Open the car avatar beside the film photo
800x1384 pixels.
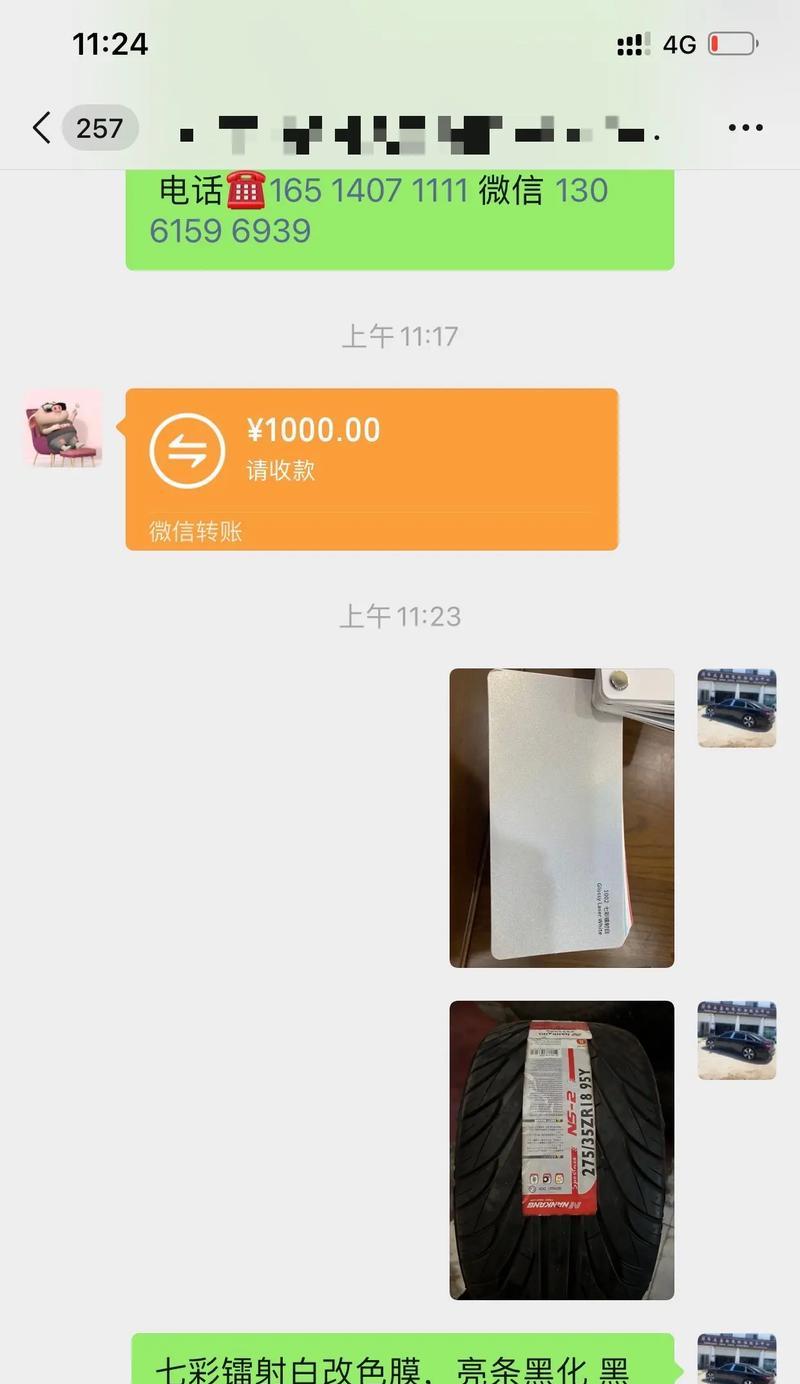[x=736, y=708]
